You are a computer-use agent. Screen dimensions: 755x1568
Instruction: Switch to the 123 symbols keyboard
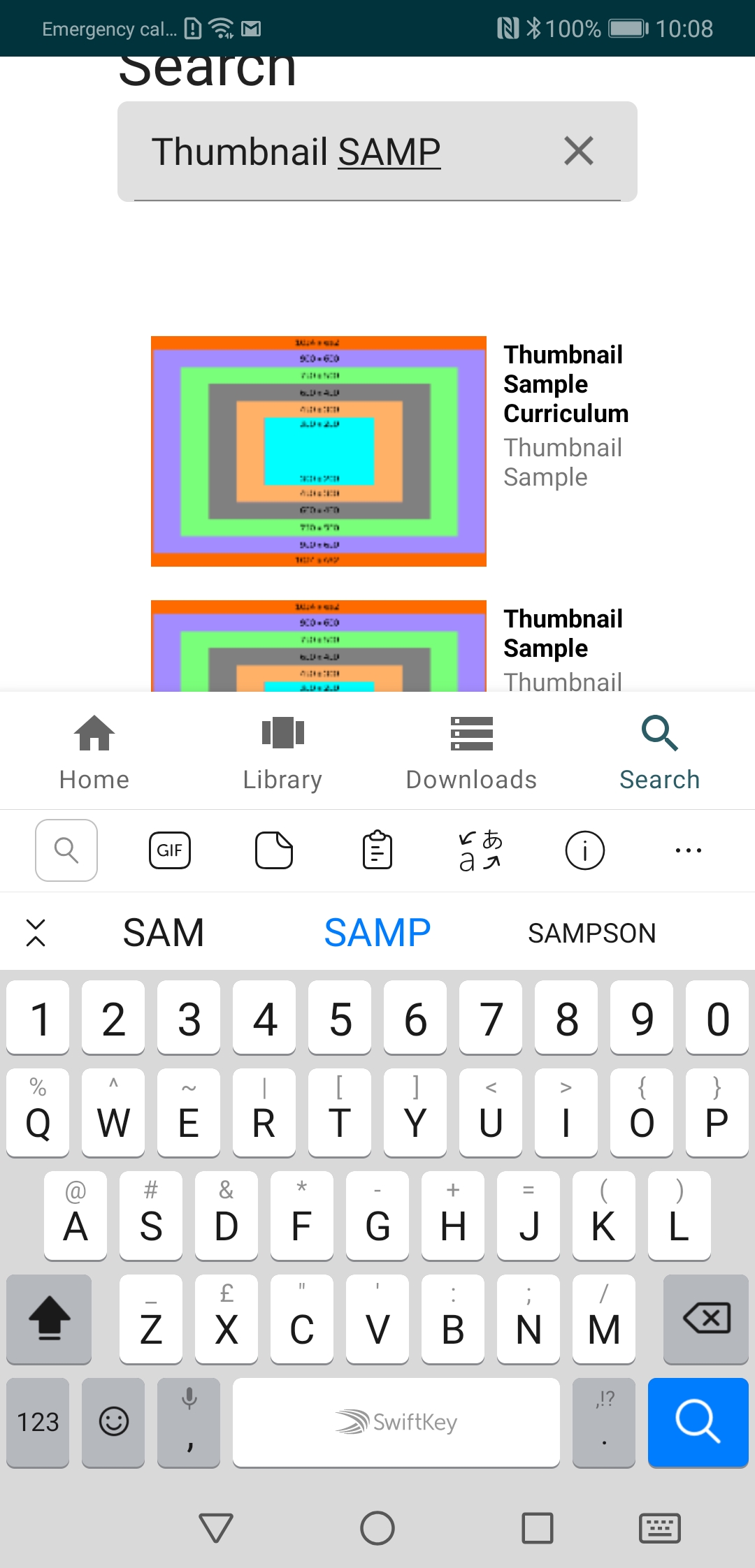(x=38, y=1422)
